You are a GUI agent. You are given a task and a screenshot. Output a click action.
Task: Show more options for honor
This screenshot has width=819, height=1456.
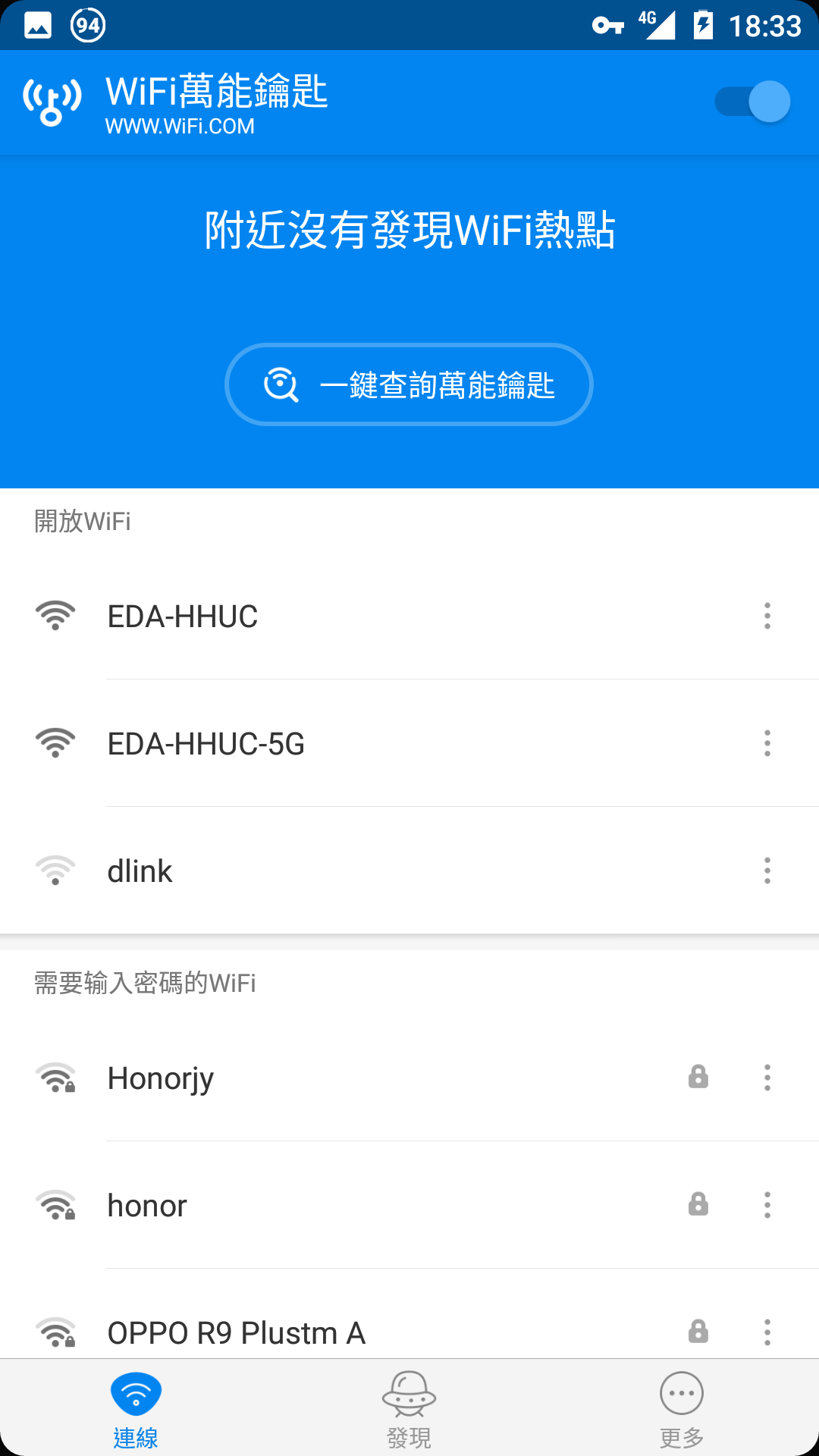pyautogui.click(x=767, y=1205)
